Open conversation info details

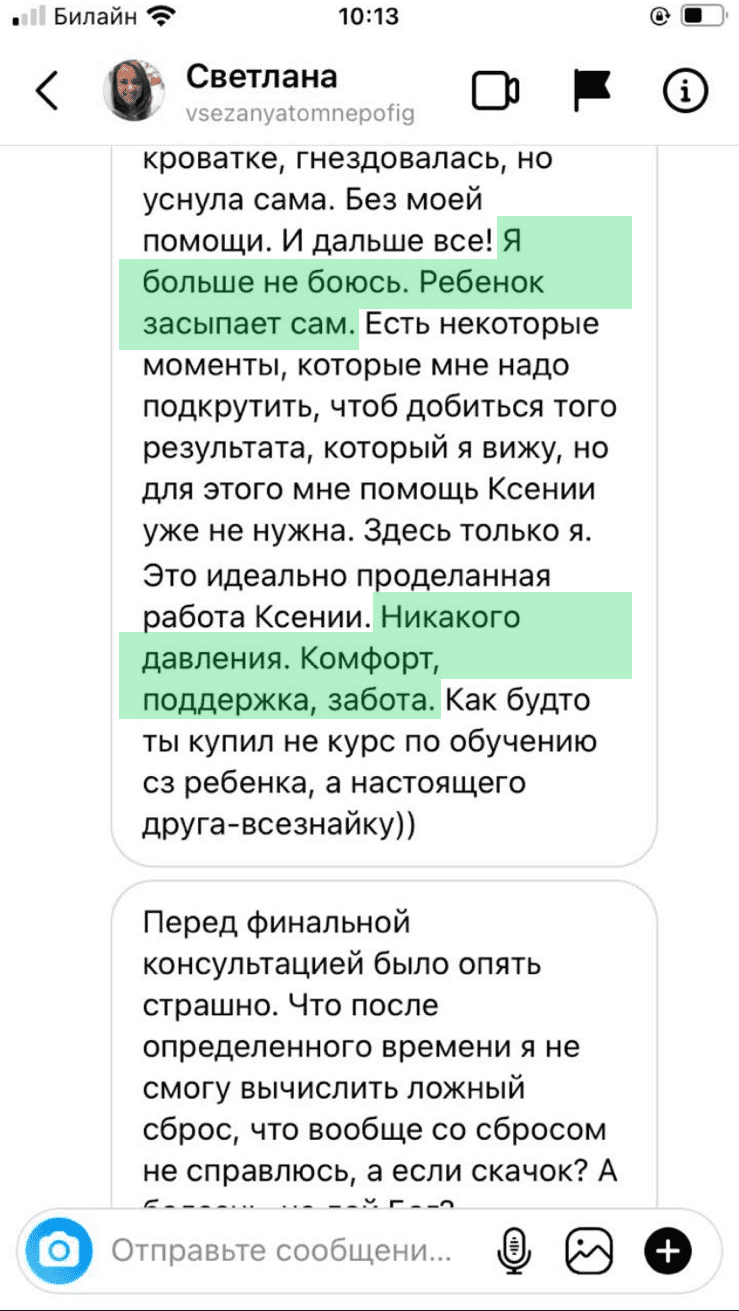[x=686, y=91]
